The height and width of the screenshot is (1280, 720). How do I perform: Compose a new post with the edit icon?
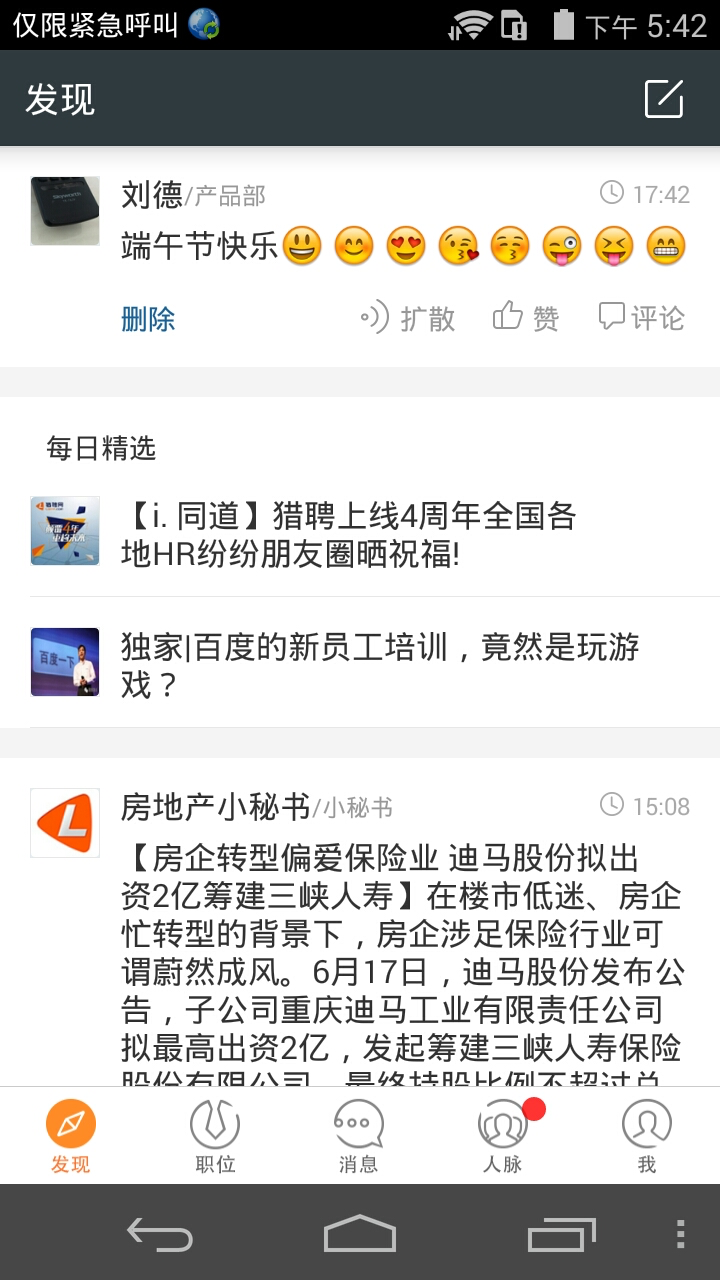pyautogui.click(x=664, y=99)
